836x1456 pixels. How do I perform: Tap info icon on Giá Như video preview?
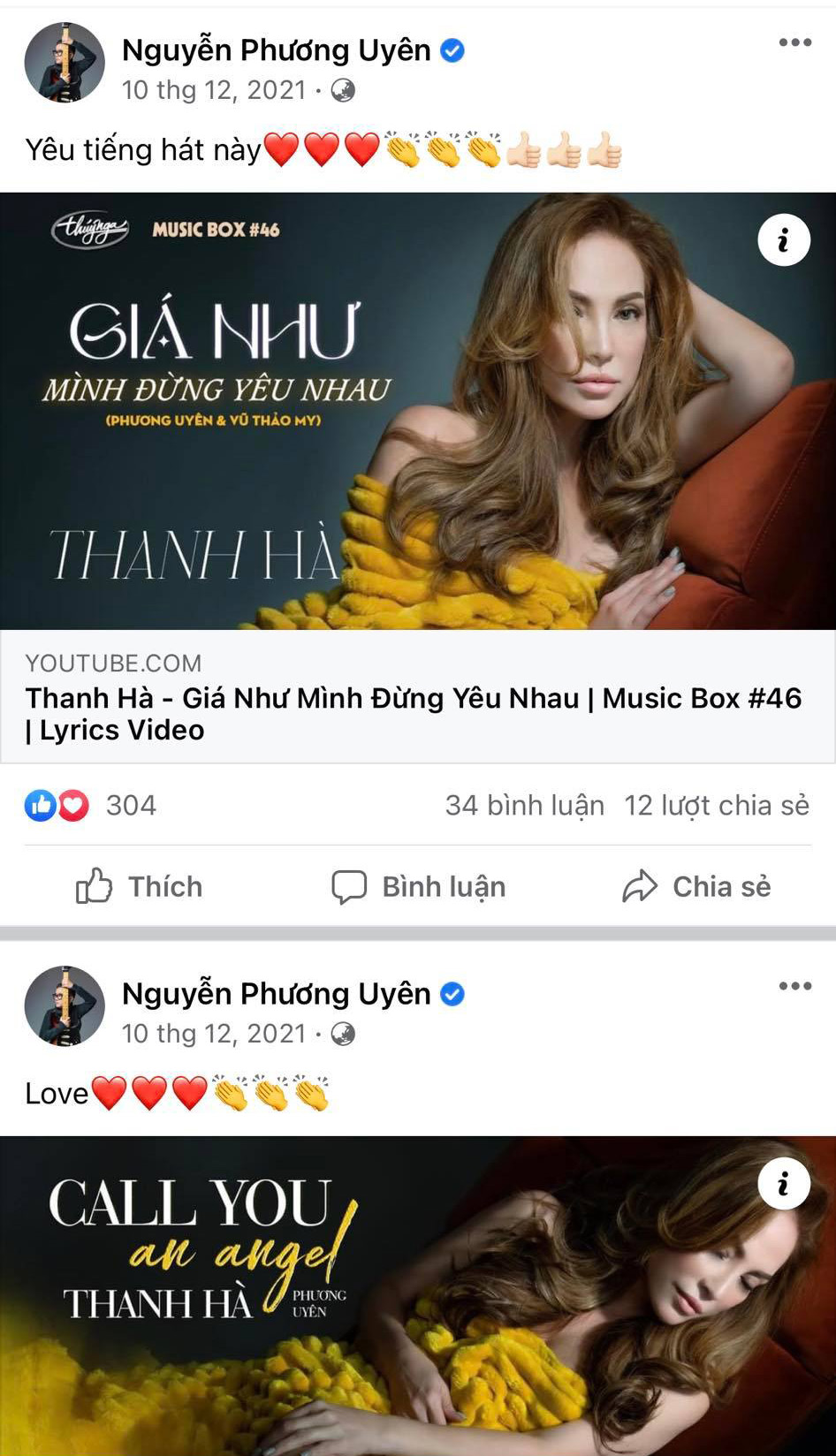784,240
